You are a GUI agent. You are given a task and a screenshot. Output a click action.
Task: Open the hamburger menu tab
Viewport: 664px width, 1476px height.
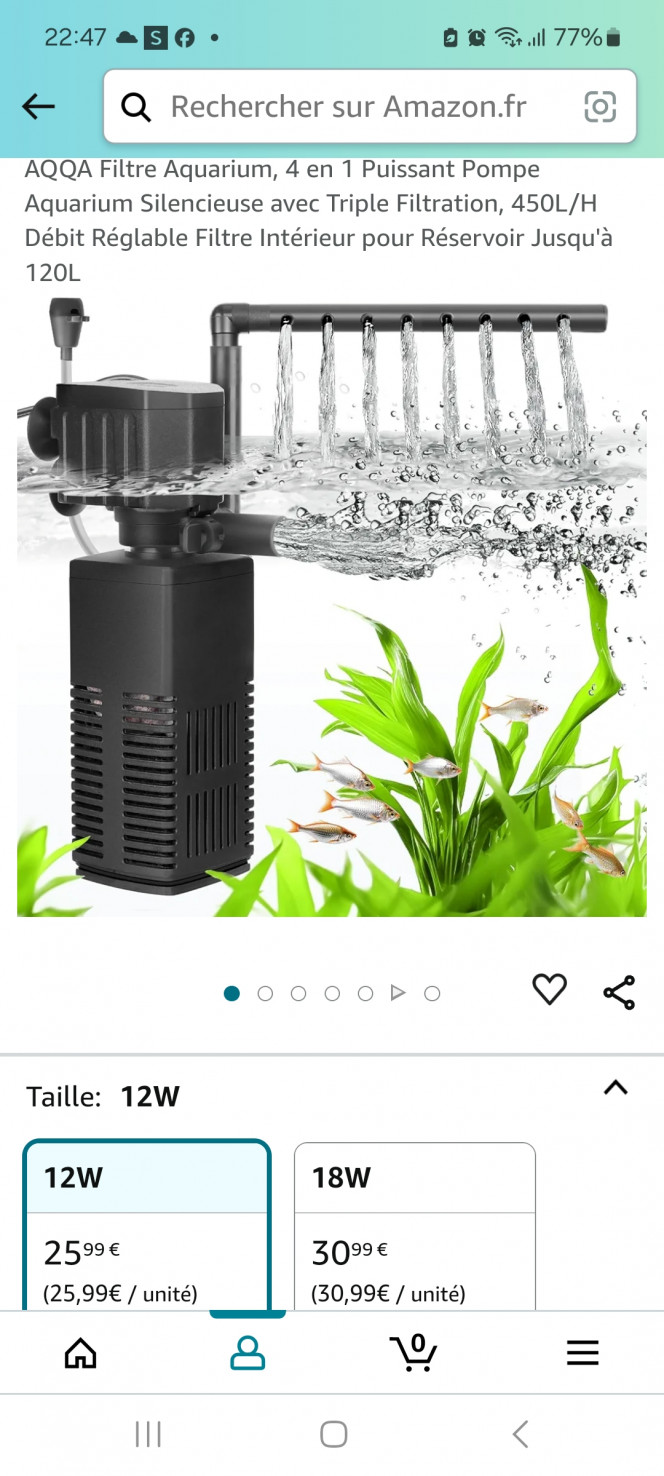pos(582,1353)
